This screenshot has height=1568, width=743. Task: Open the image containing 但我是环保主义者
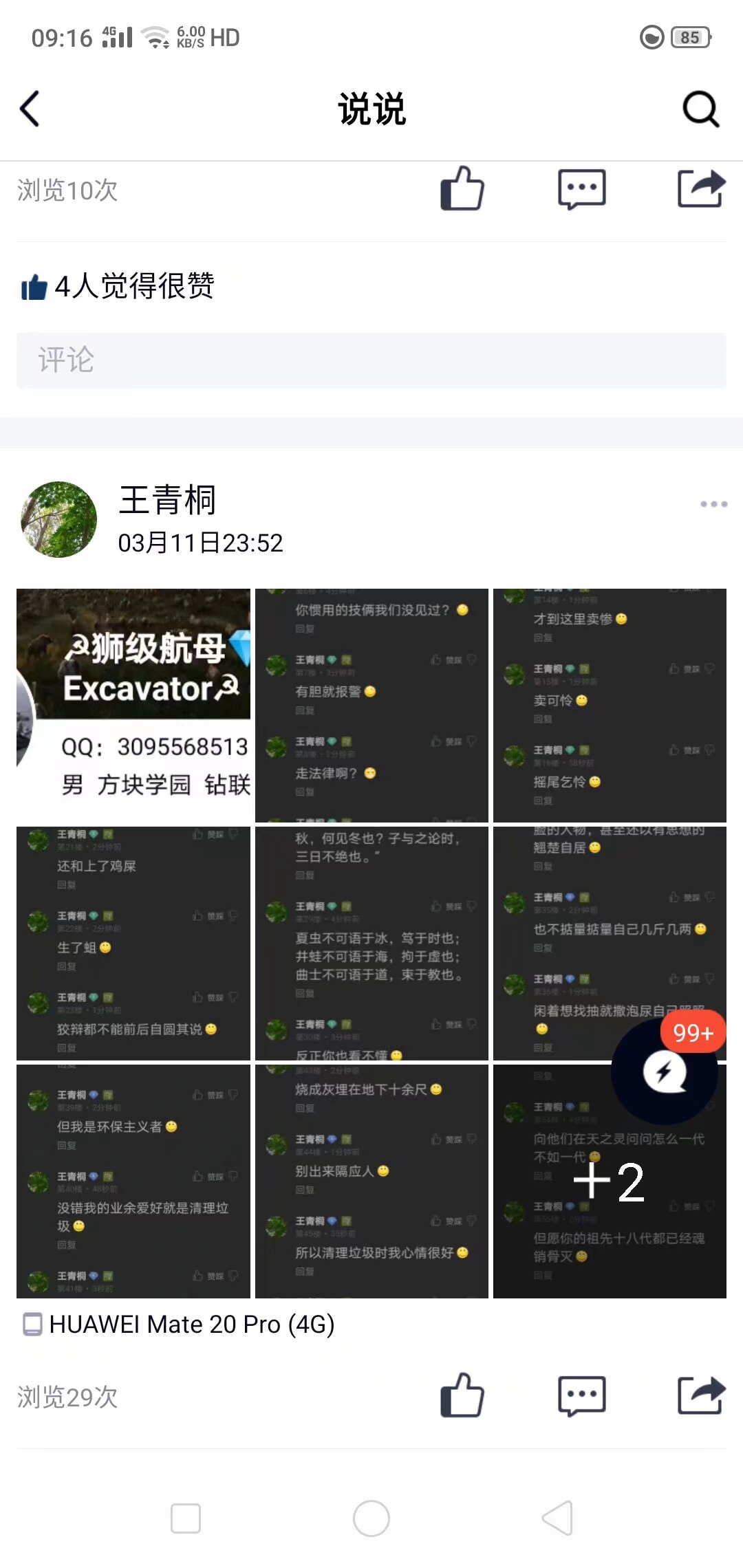[x=133, y=1181]
